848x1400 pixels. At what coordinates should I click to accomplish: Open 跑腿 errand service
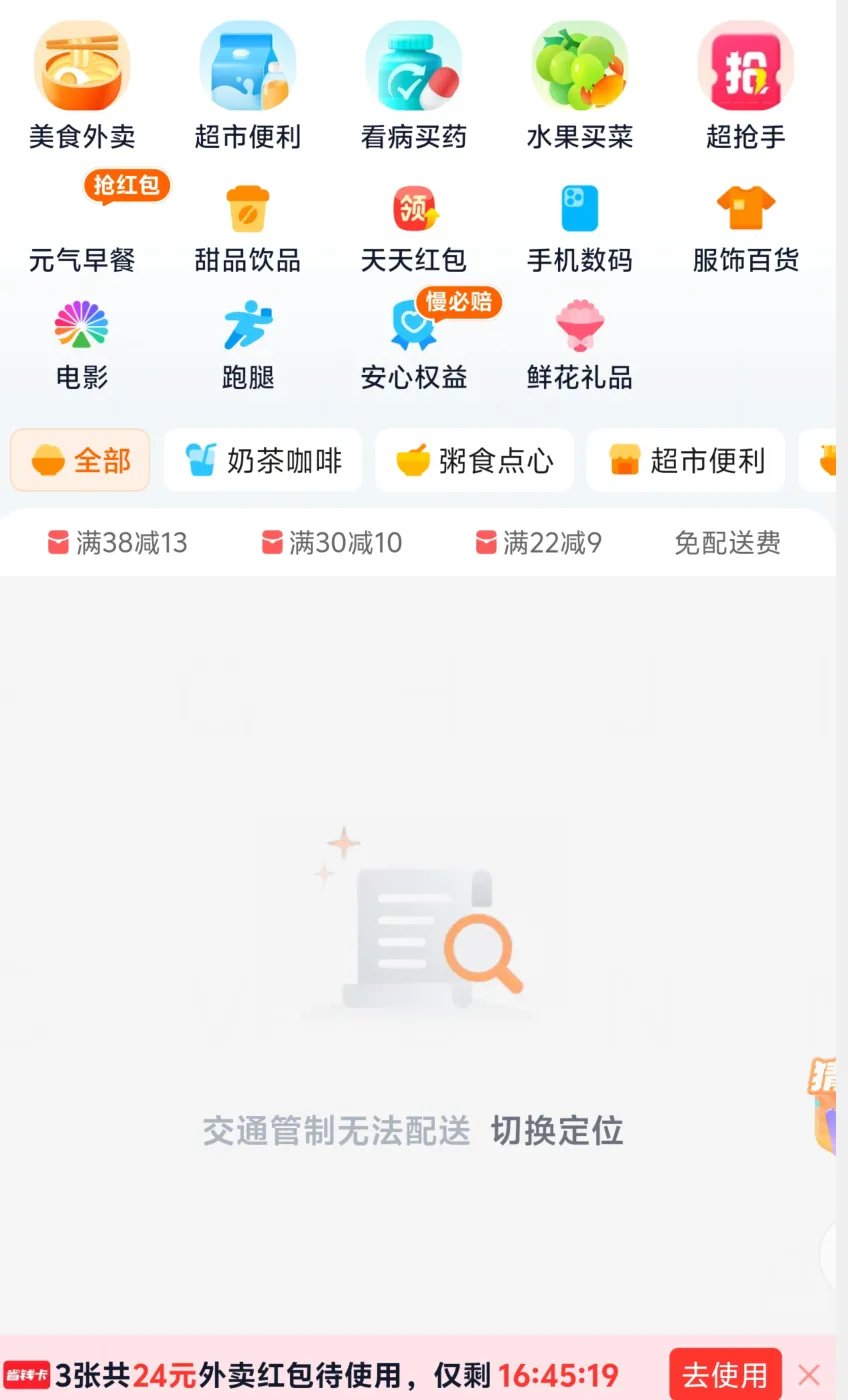[248, 346]
